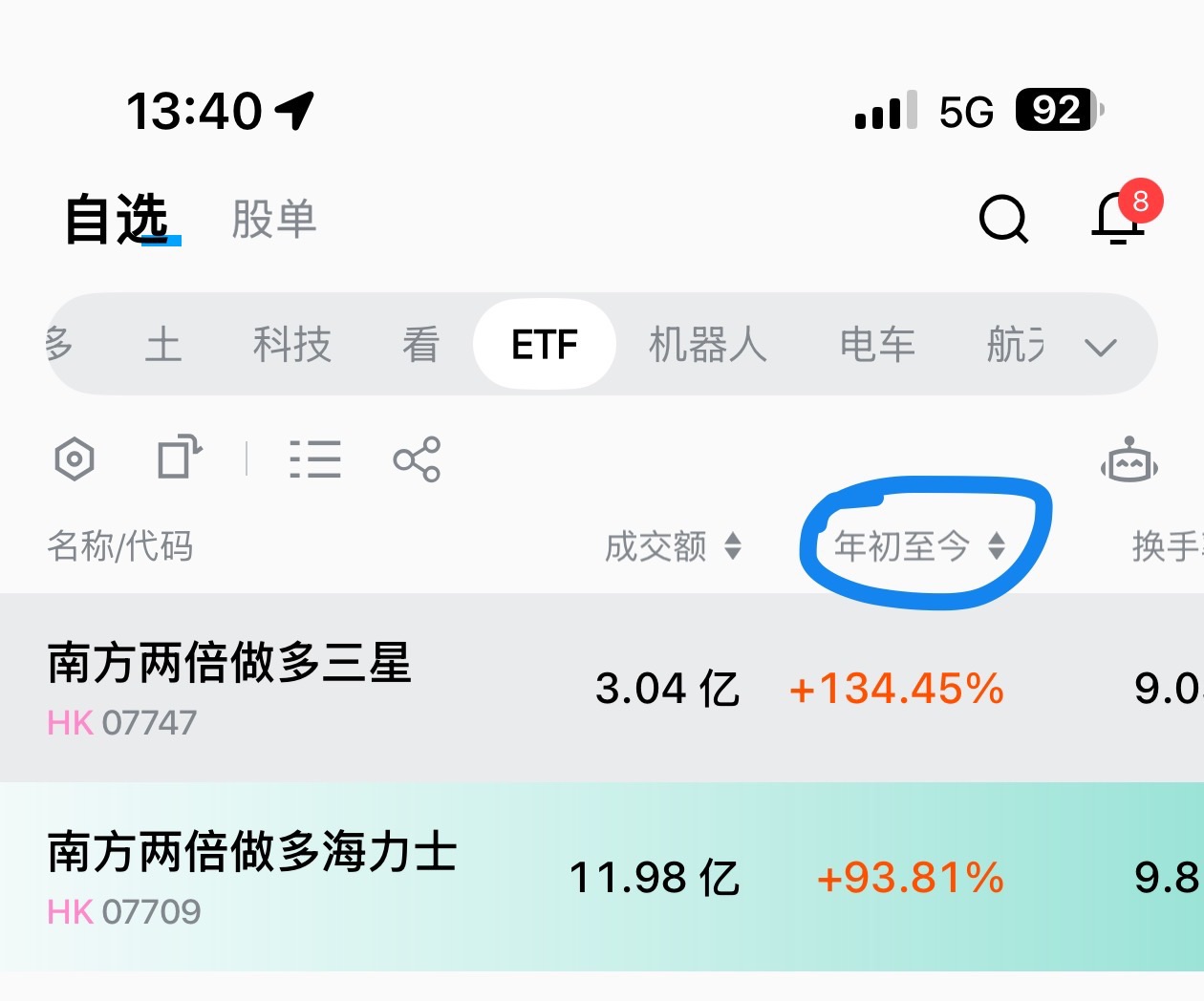Change the list view style icon
Image resolution: width=1204 pixels, height=1001 pixels.
(314, 459)
